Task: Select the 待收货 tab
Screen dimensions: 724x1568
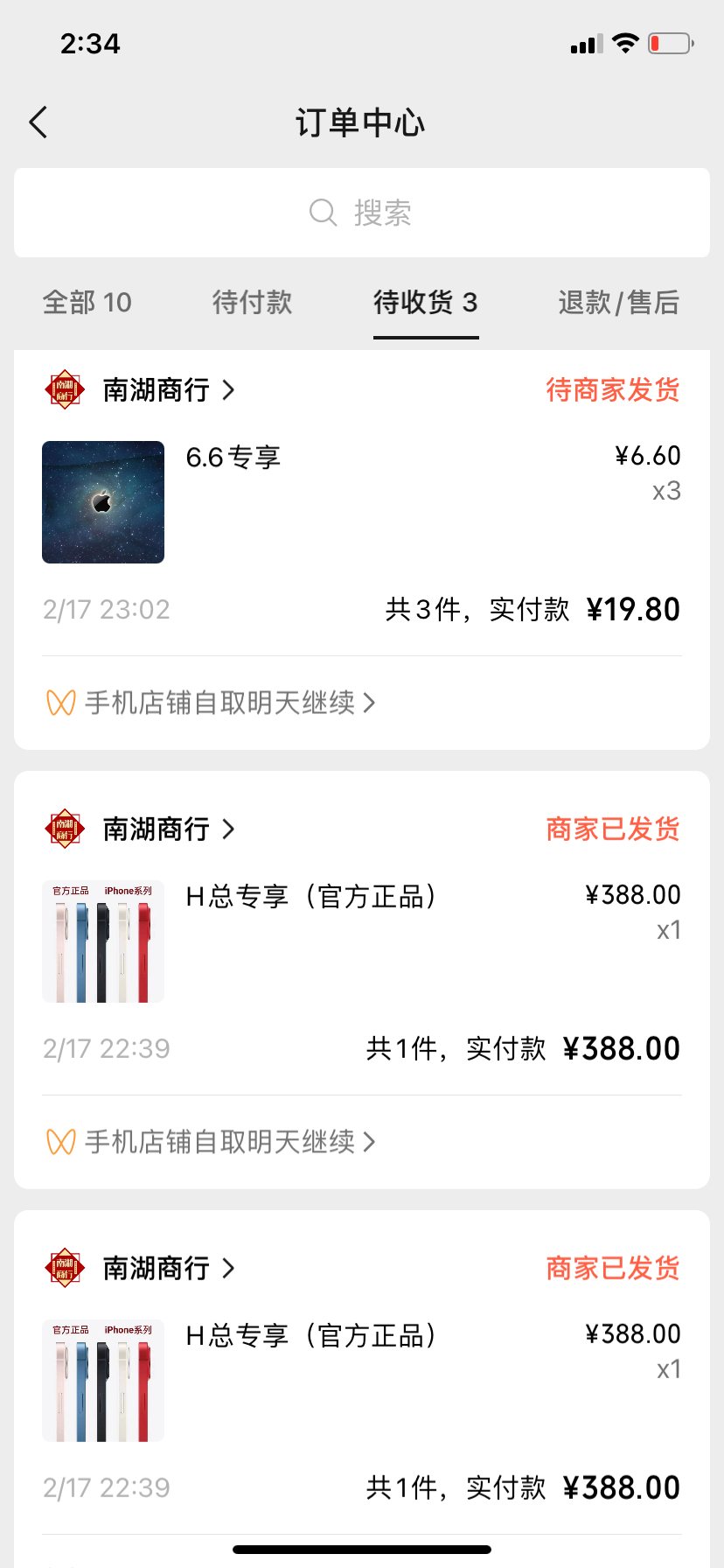Action: pos(425,303)
